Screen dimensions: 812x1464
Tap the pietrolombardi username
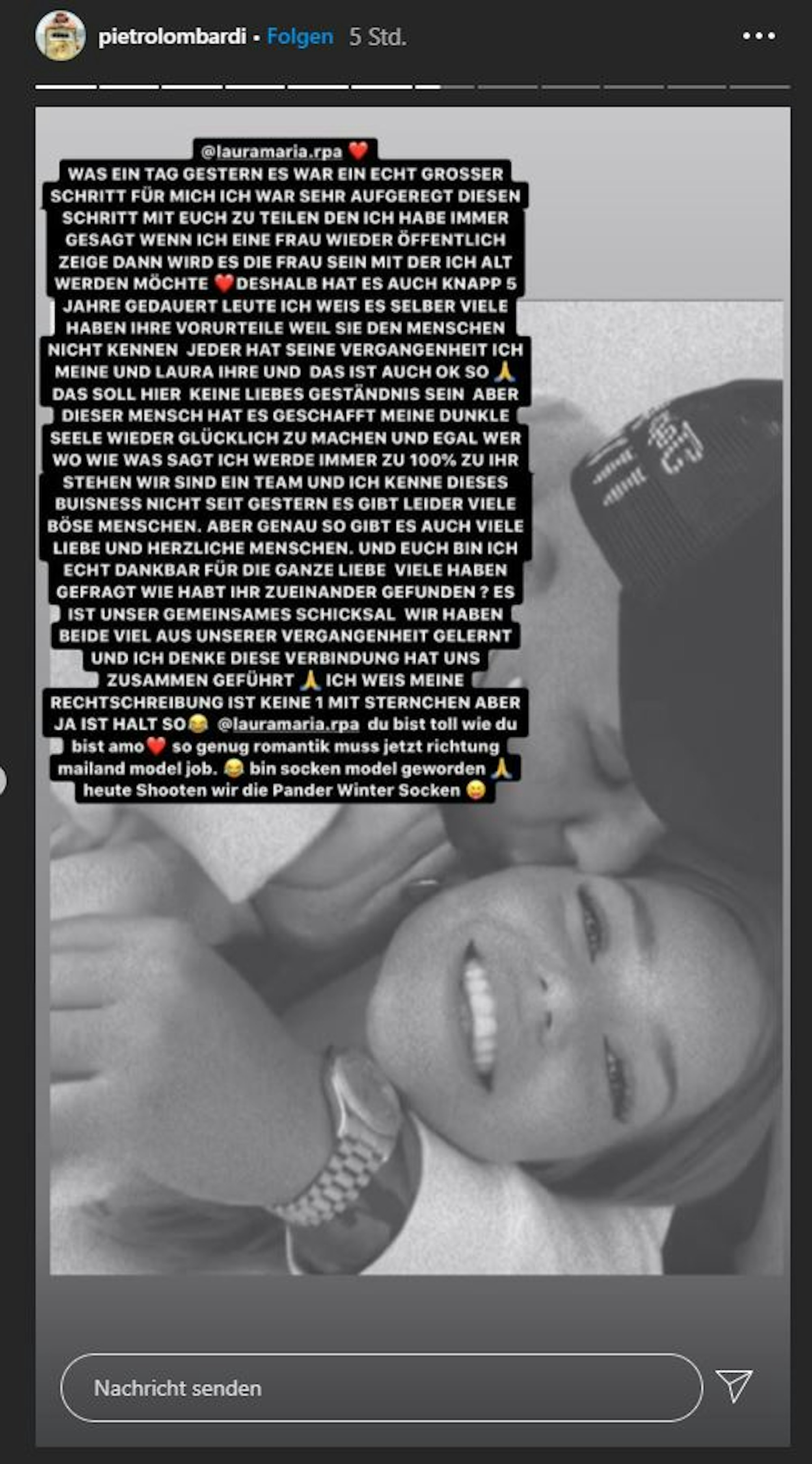172,37
